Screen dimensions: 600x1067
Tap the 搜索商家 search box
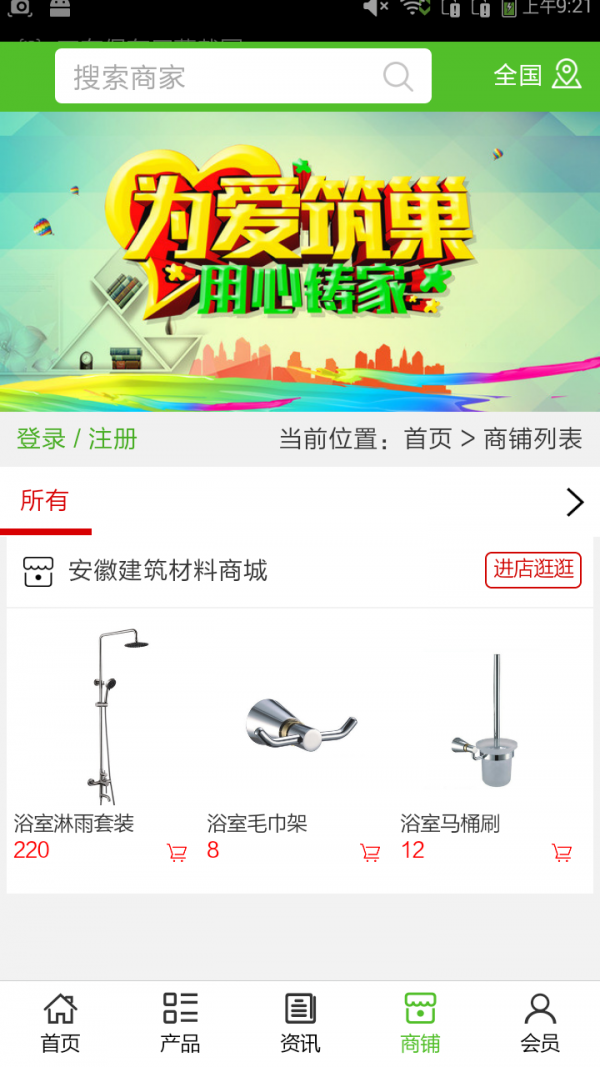coord(220,77)
